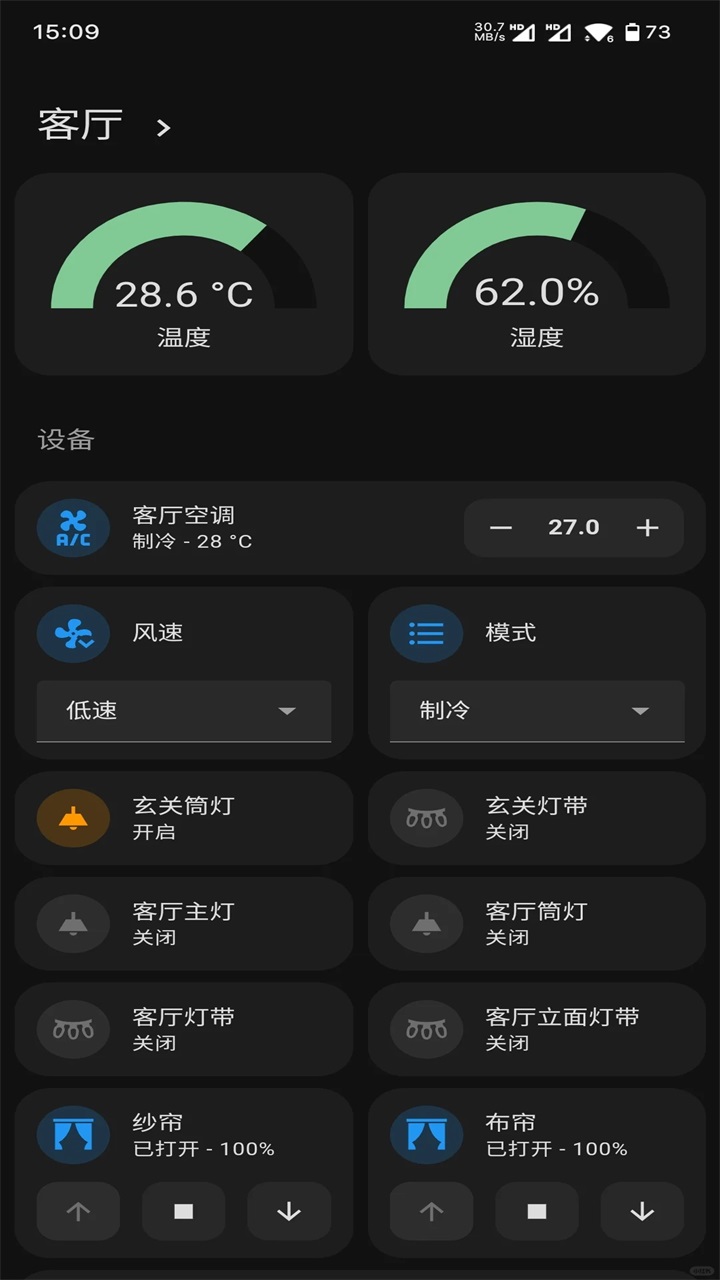Turn off the 玄关筒灯 light
720x1280 pixels.
(73, 818)
